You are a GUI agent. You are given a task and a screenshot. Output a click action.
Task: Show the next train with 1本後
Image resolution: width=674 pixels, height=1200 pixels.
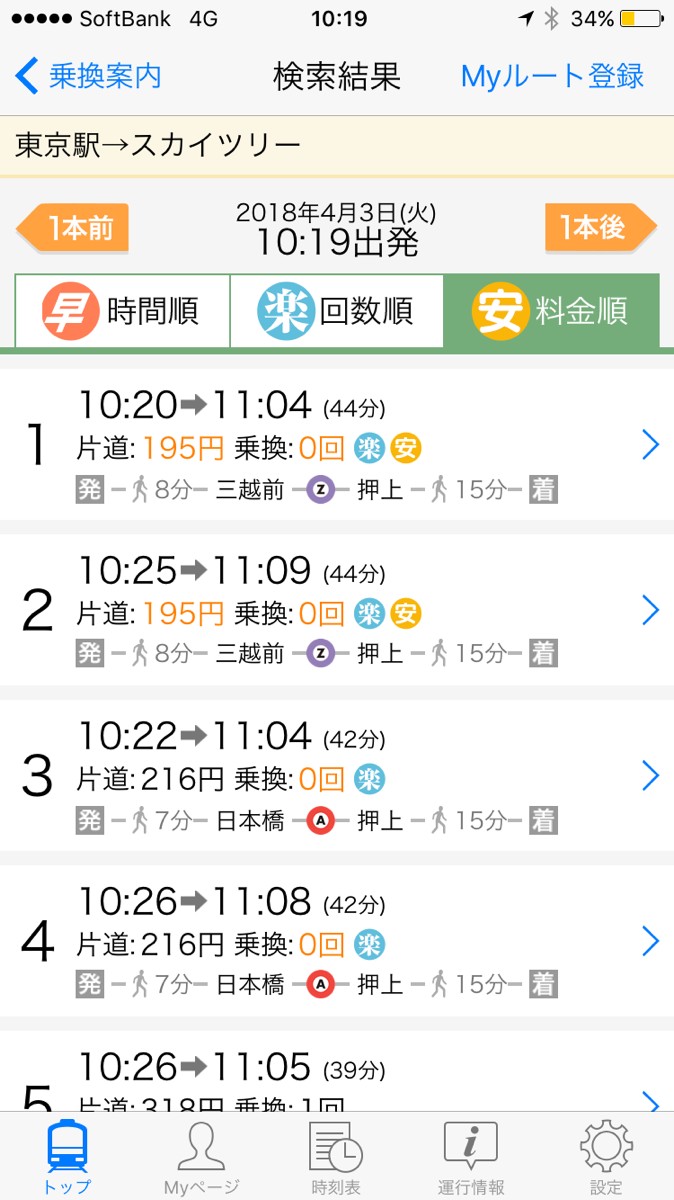point(600,228)
